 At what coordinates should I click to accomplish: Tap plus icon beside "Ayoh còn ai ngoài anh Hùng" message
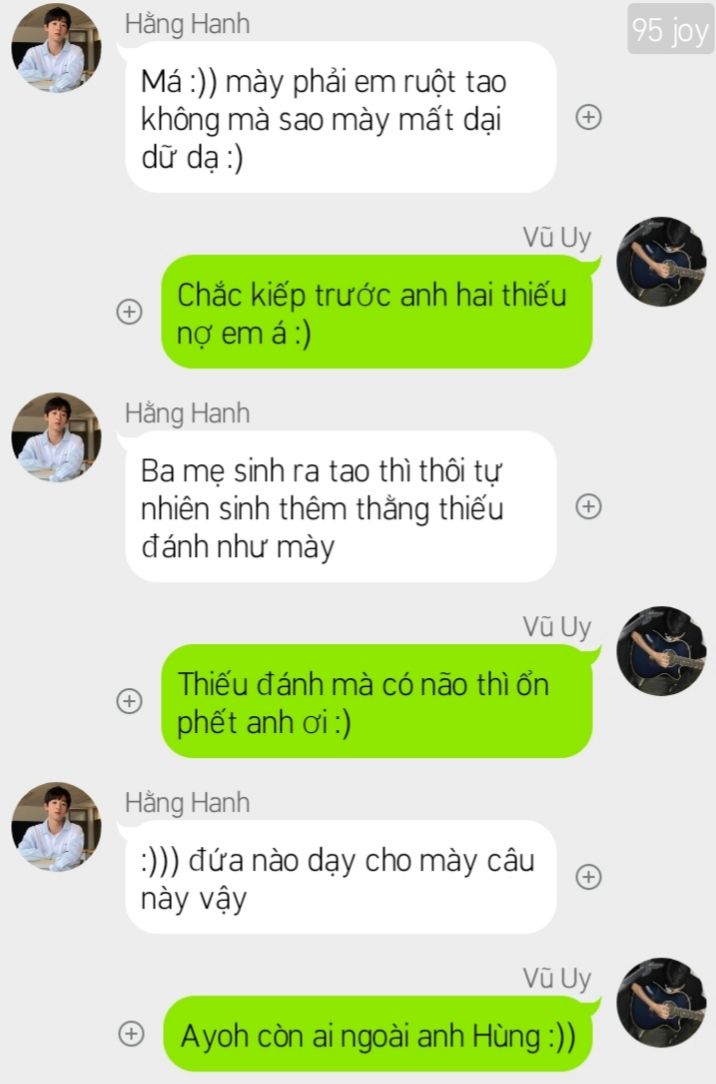tap(129, 1035)
